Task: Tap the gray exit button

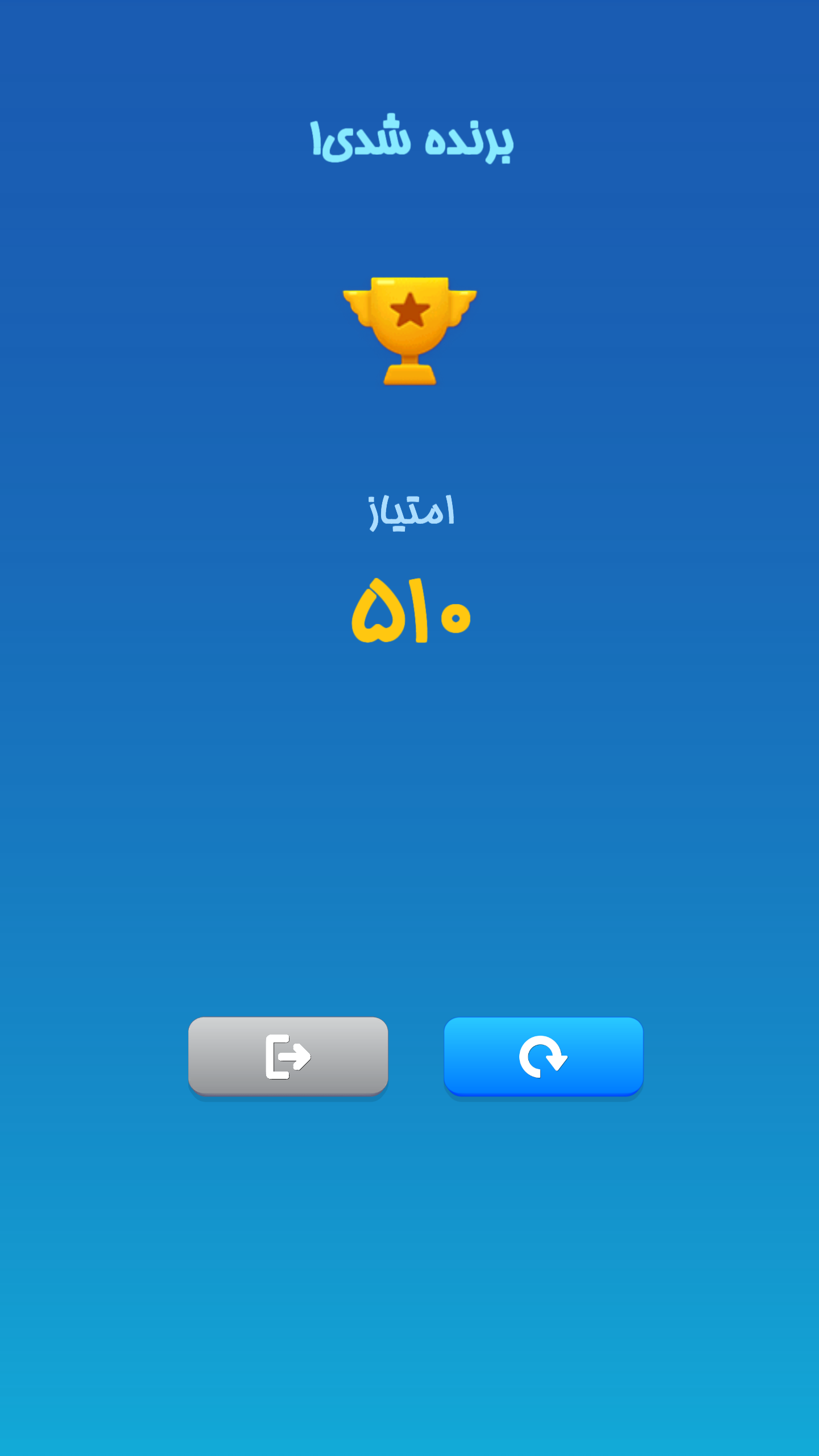Action: pos(288,1056)
